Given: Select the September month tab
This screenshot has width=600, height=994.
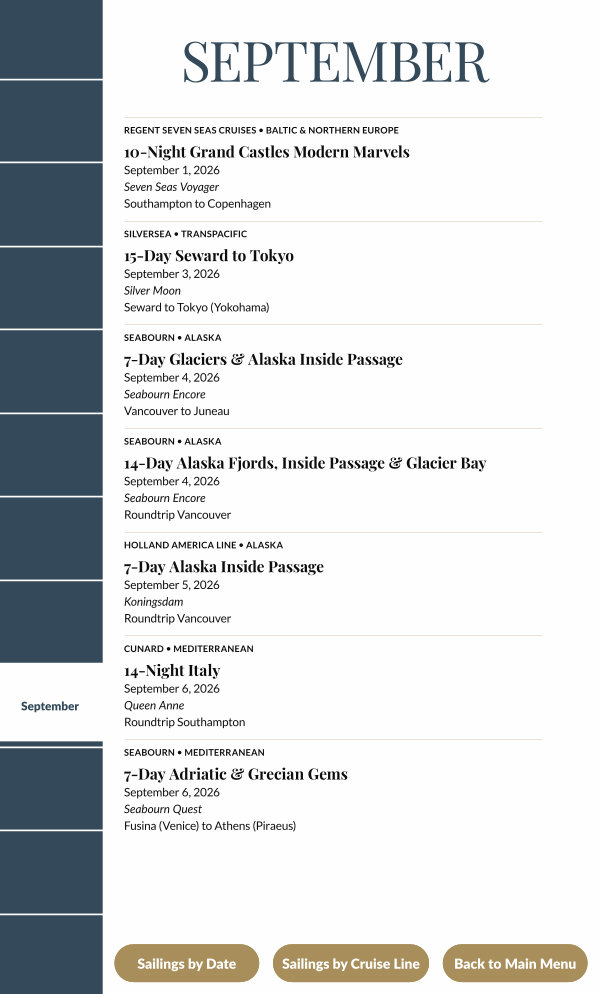Looking at the screenshot, I should point(50,706).
